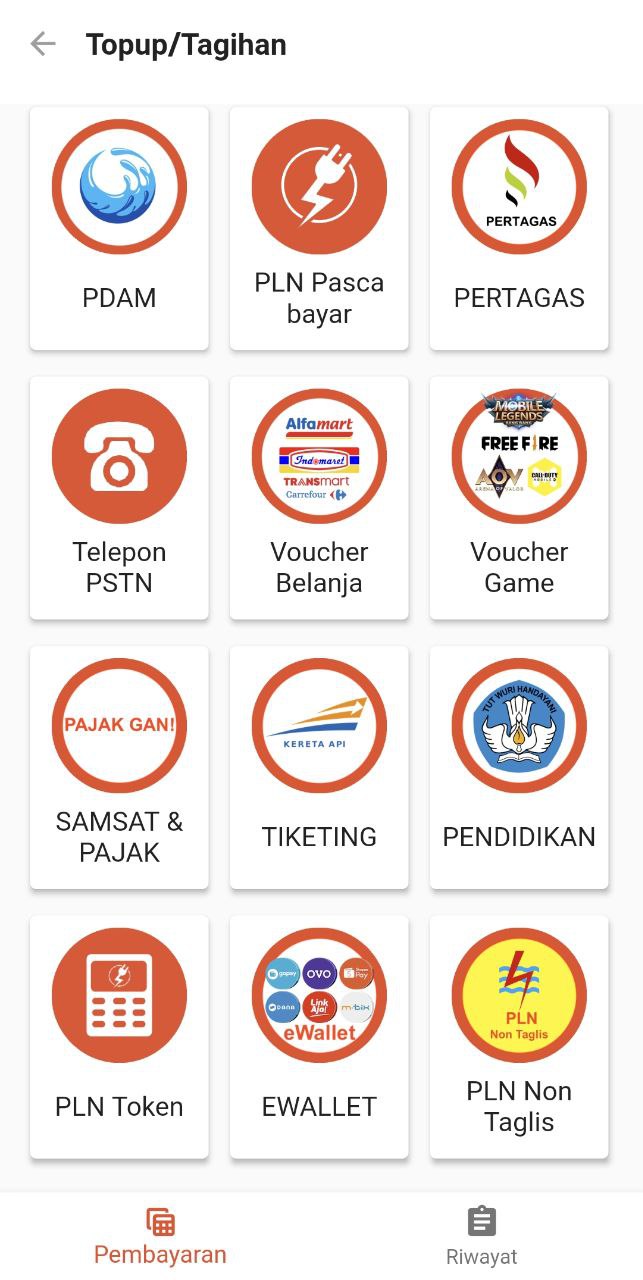Go back using the top arrow
Image resolution: width=643 pixels, height=1280 pixels.
point(43,44)
